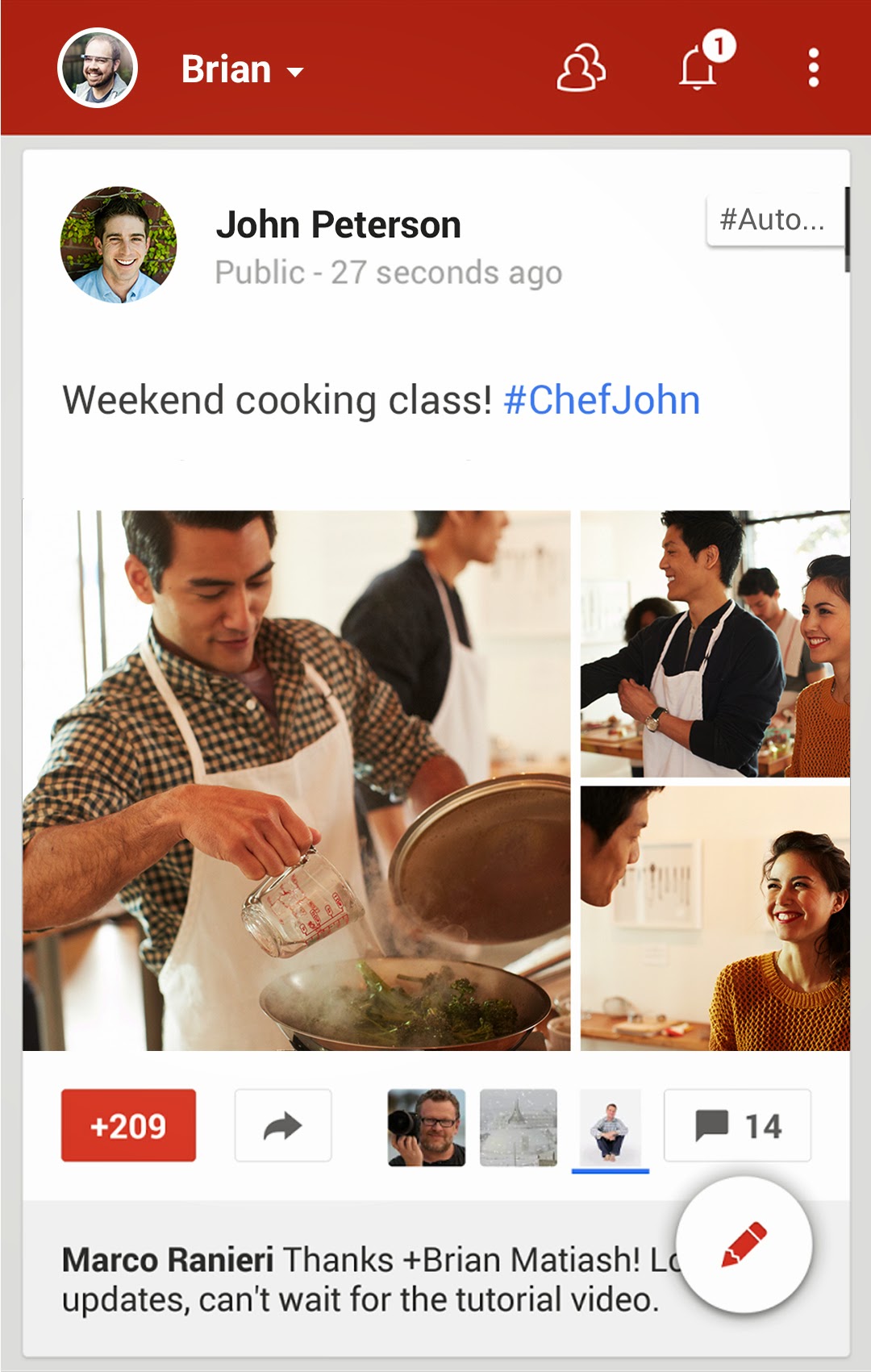871x1372 pixels.
Task: Tap the commenter avatar holding a camera
Action: (x=426, y=1127)
